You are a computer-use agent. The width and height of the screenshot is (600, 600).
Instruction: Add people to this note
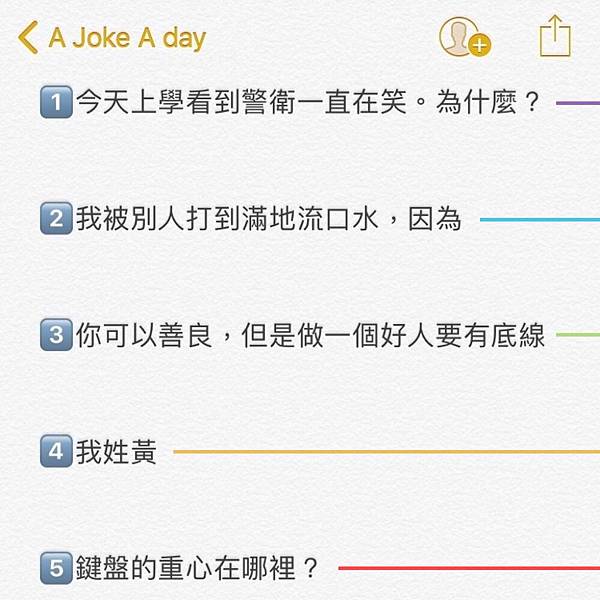463,37
